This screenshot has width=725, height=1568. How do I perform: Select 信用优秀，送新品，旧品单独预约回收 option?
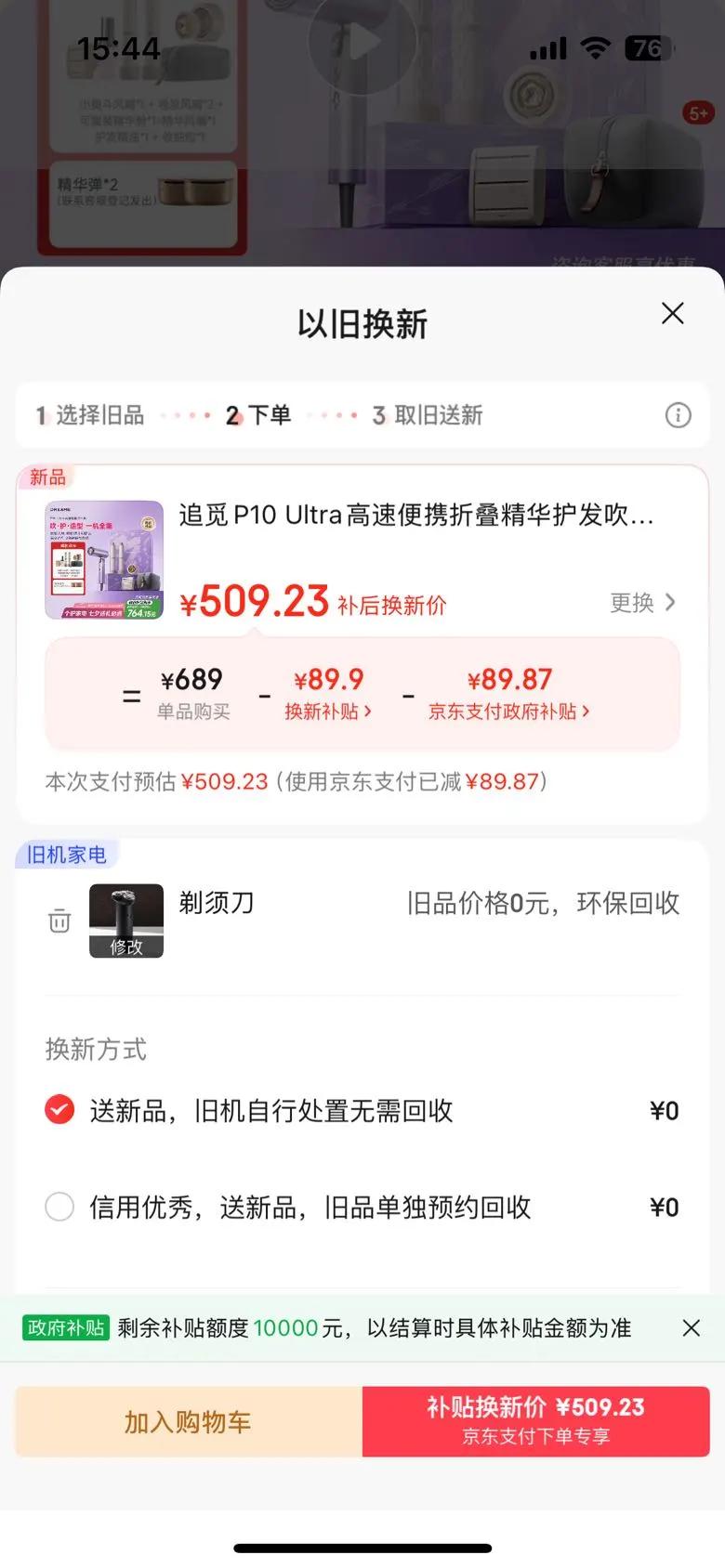[x=59, y=1207]
